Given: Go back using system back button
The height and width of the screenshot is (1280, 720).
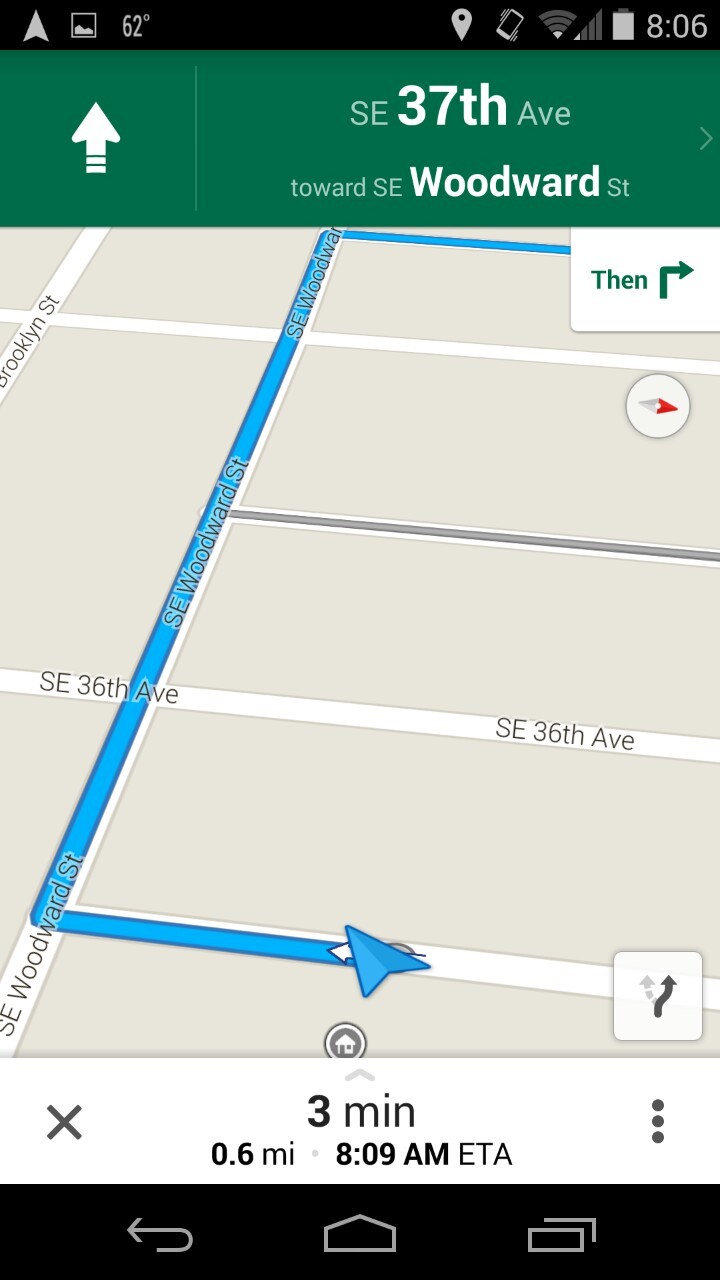Looking at the screenshot, I should coord(160,1234).
